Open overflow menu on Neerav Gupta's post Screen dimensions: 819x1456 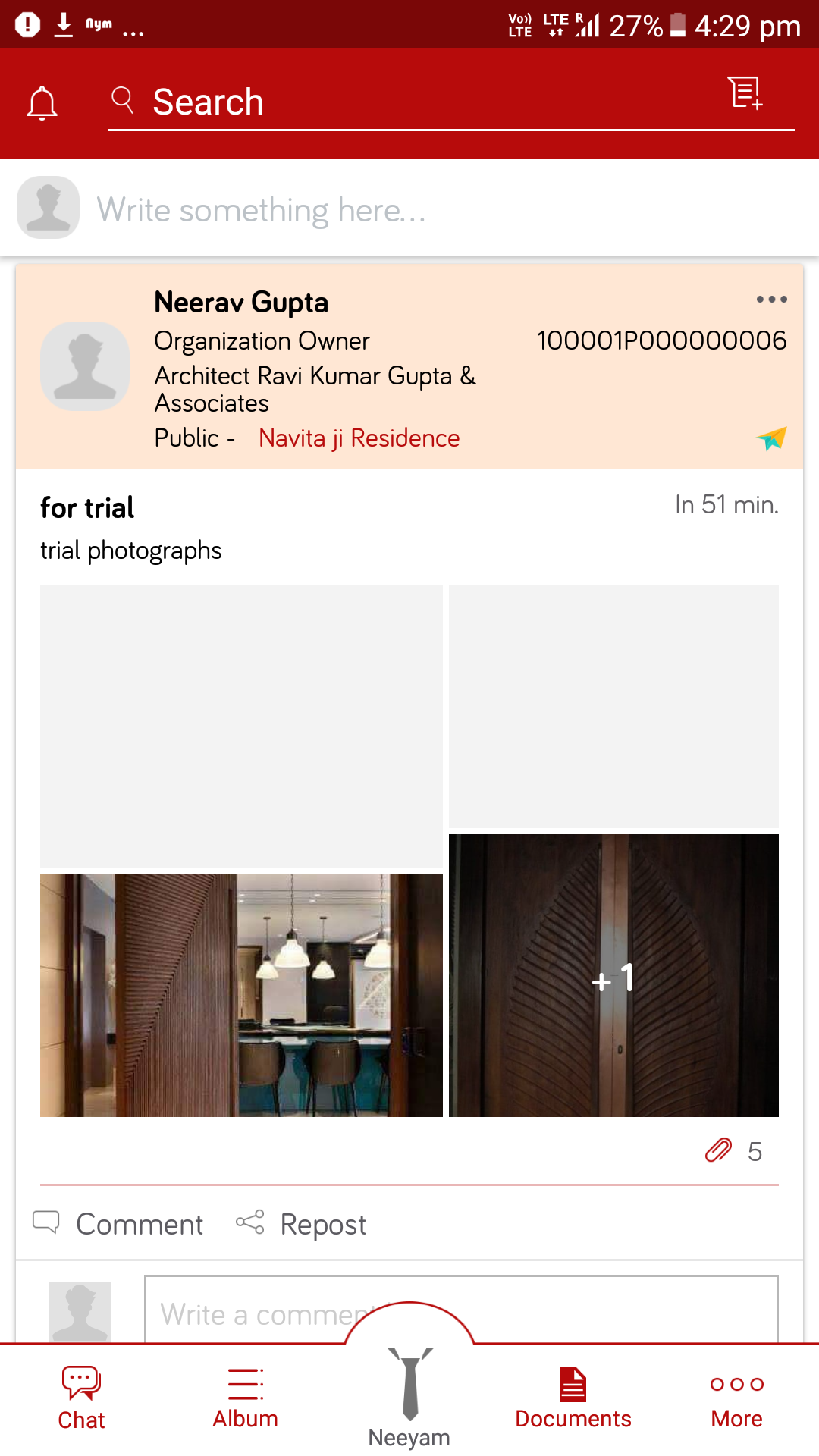771,300
